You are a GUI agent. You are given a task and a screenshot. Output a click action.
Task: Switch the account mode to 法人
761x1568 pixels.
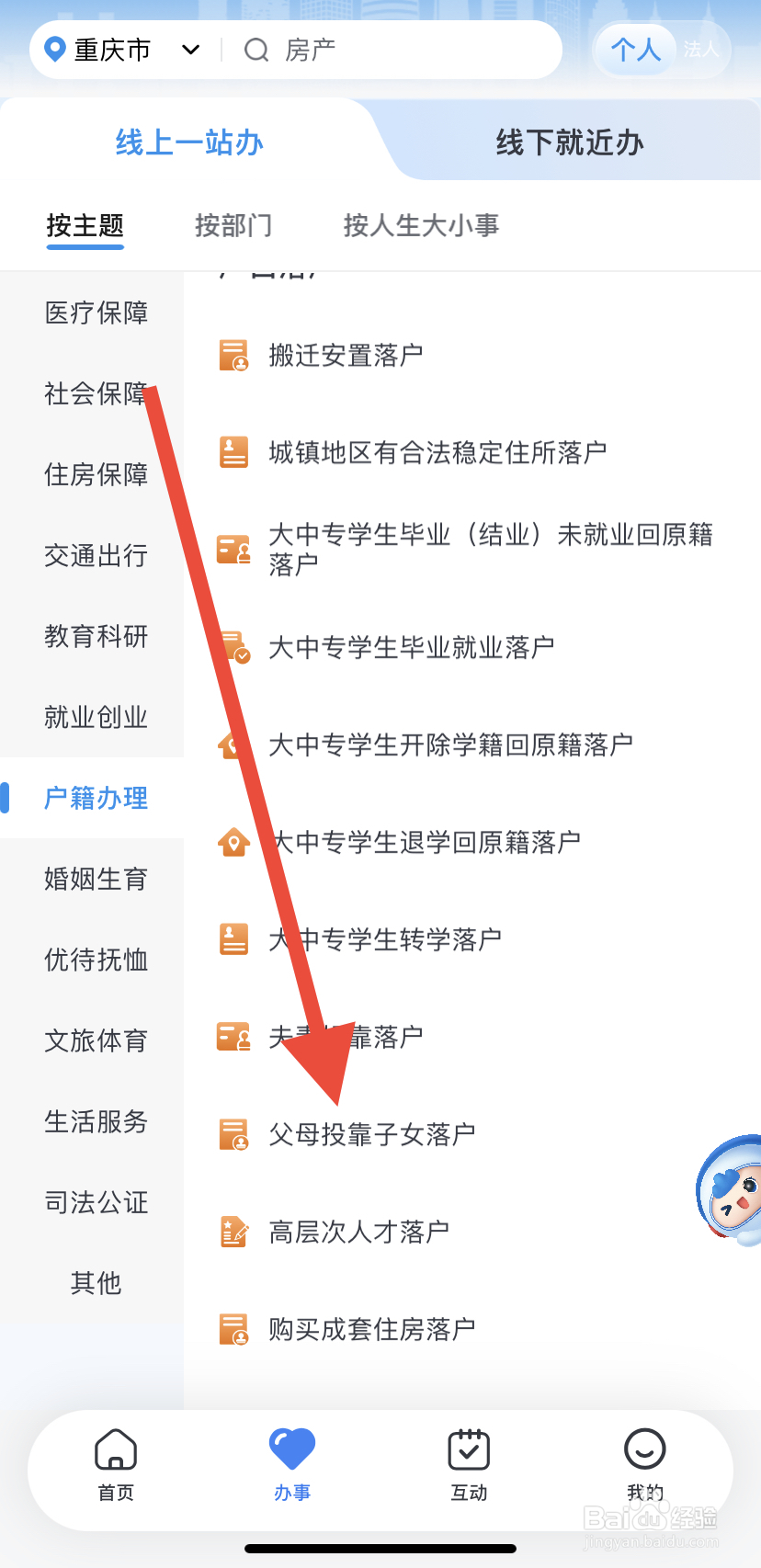click(701, 51)
